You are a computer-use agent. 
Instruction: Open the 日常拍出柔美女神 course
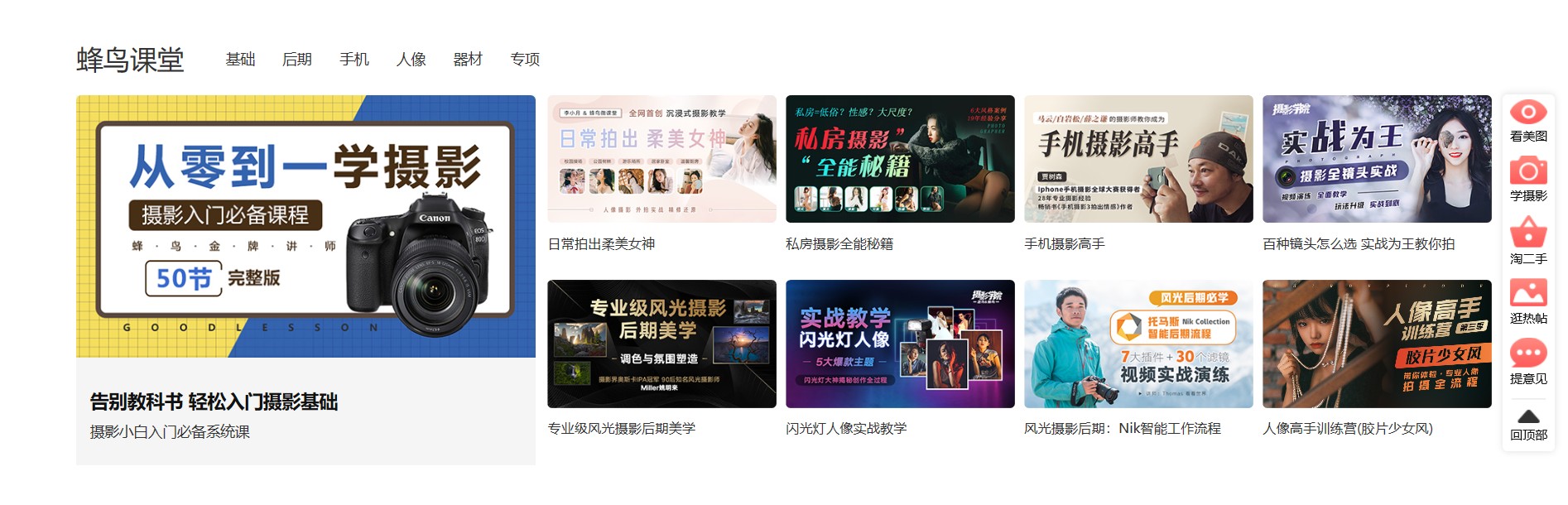click(x=661, y=159)
